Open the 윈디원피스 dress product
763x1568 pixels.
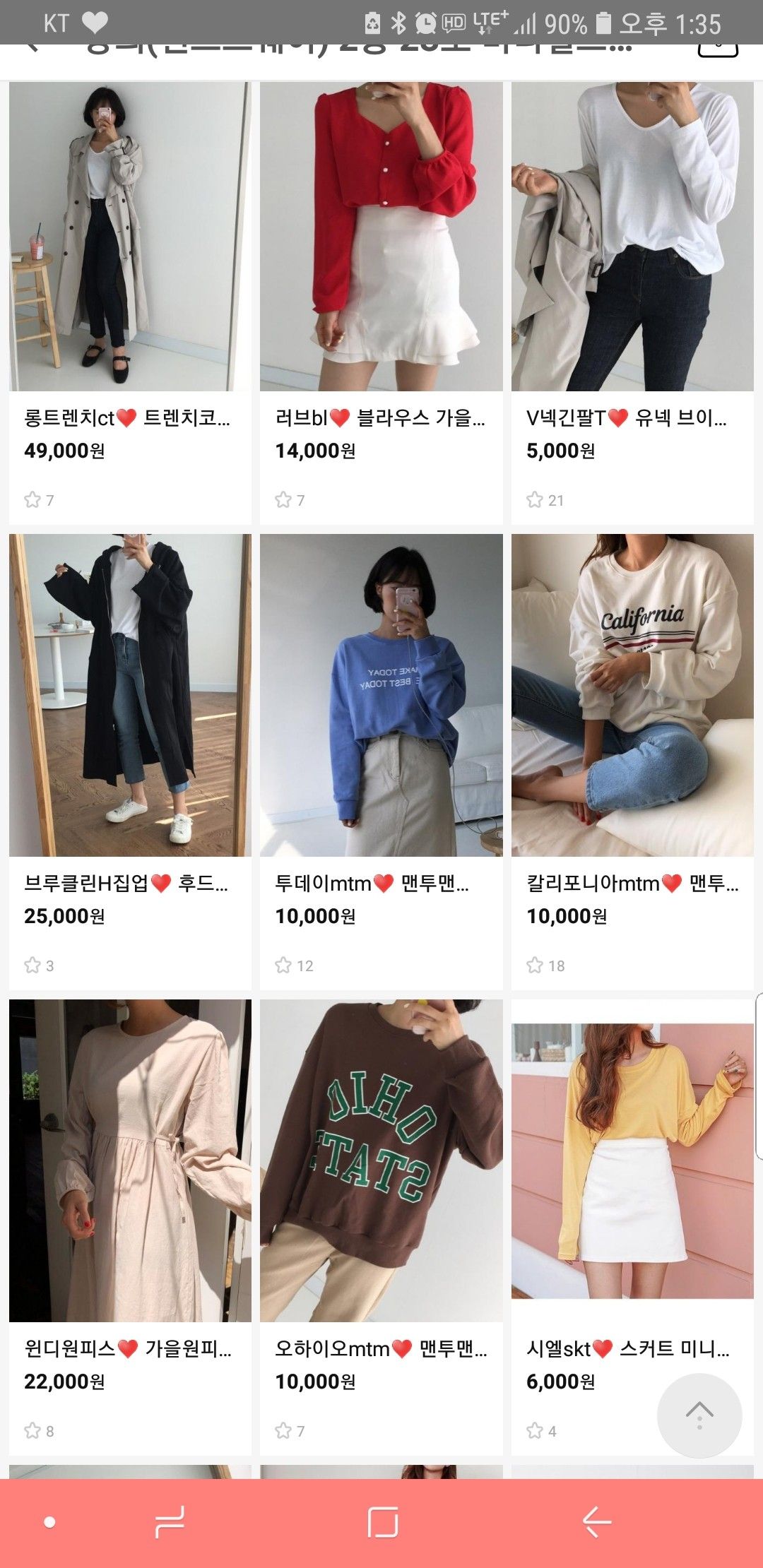click(x=130, y=1160)
